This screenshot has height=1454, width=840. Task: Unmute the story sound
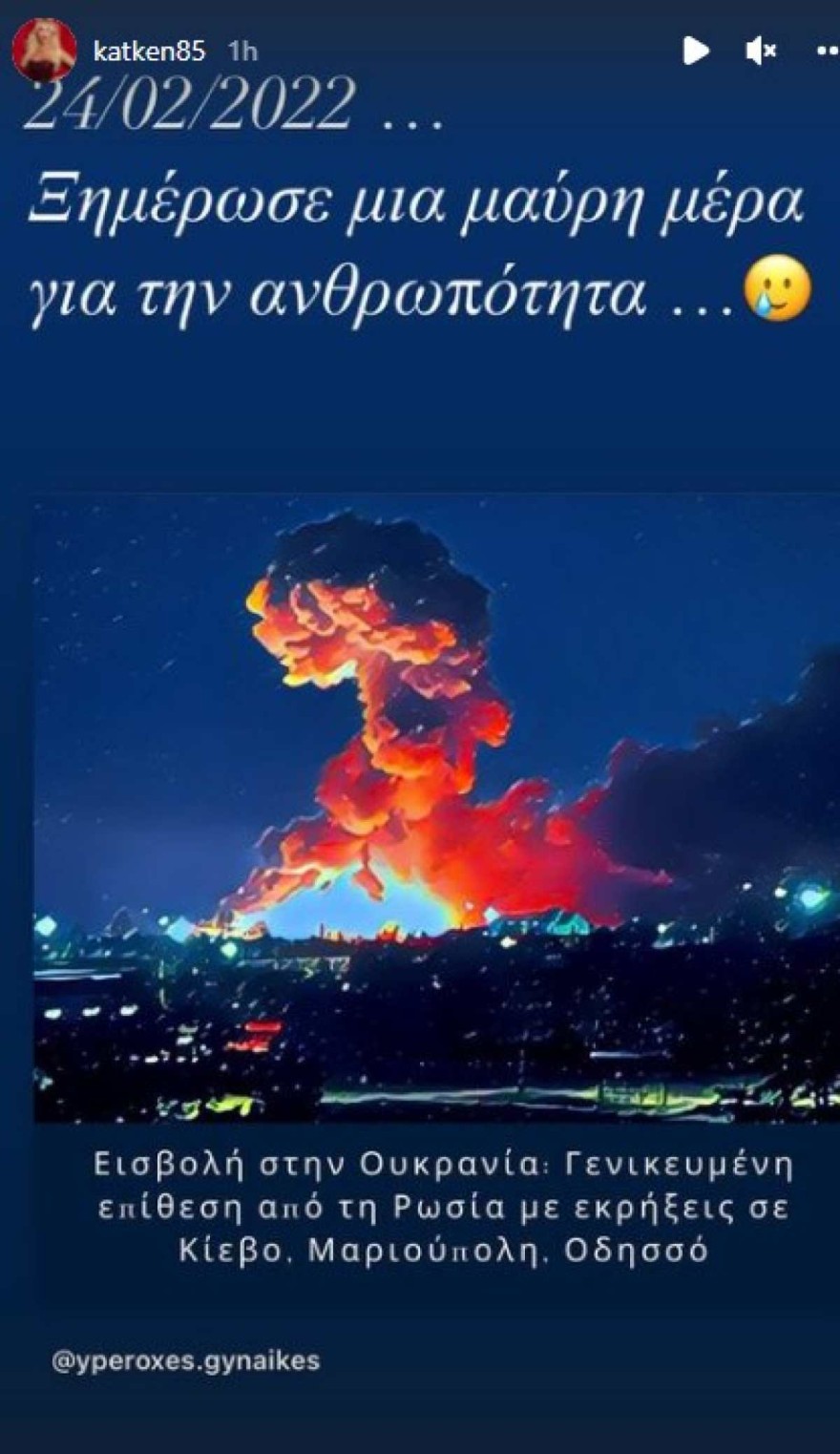[760, 51]
